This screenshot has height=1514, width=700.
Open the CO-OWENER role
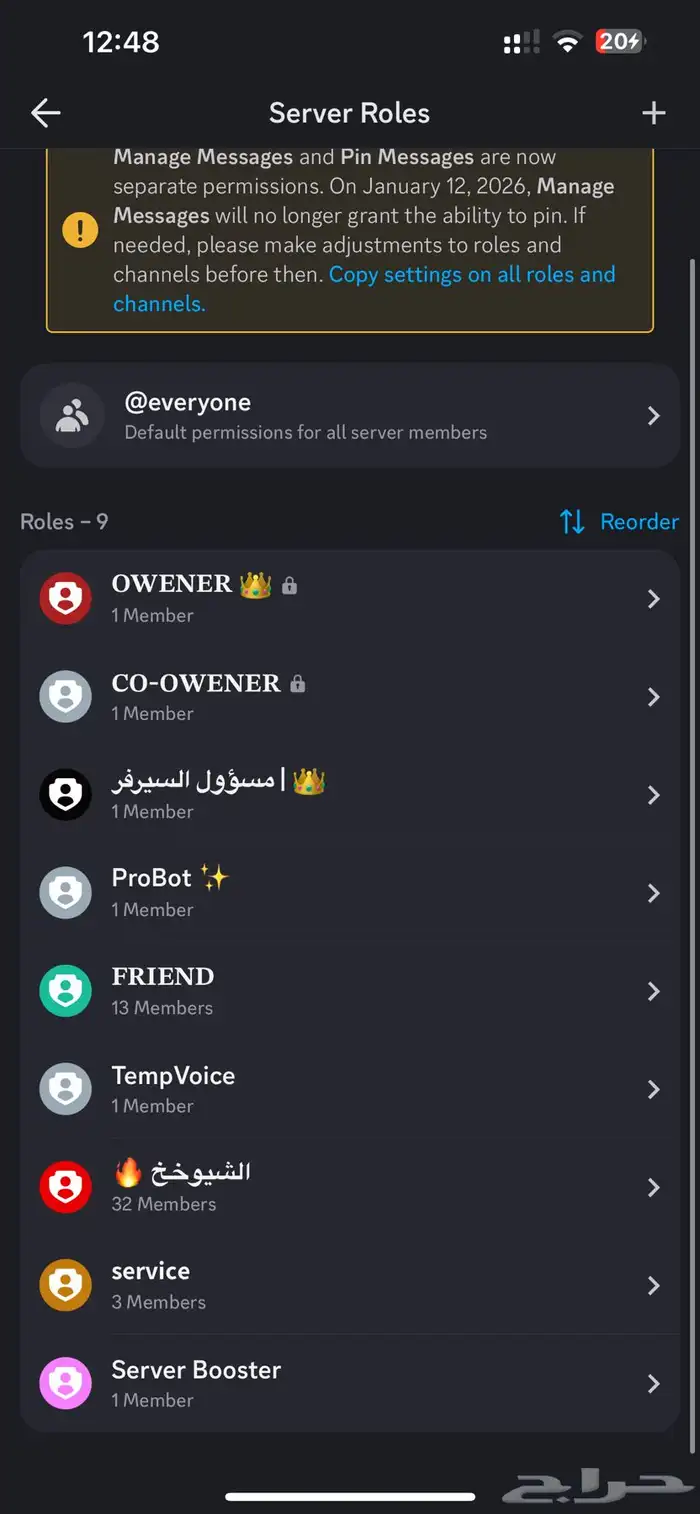[350, 696]
